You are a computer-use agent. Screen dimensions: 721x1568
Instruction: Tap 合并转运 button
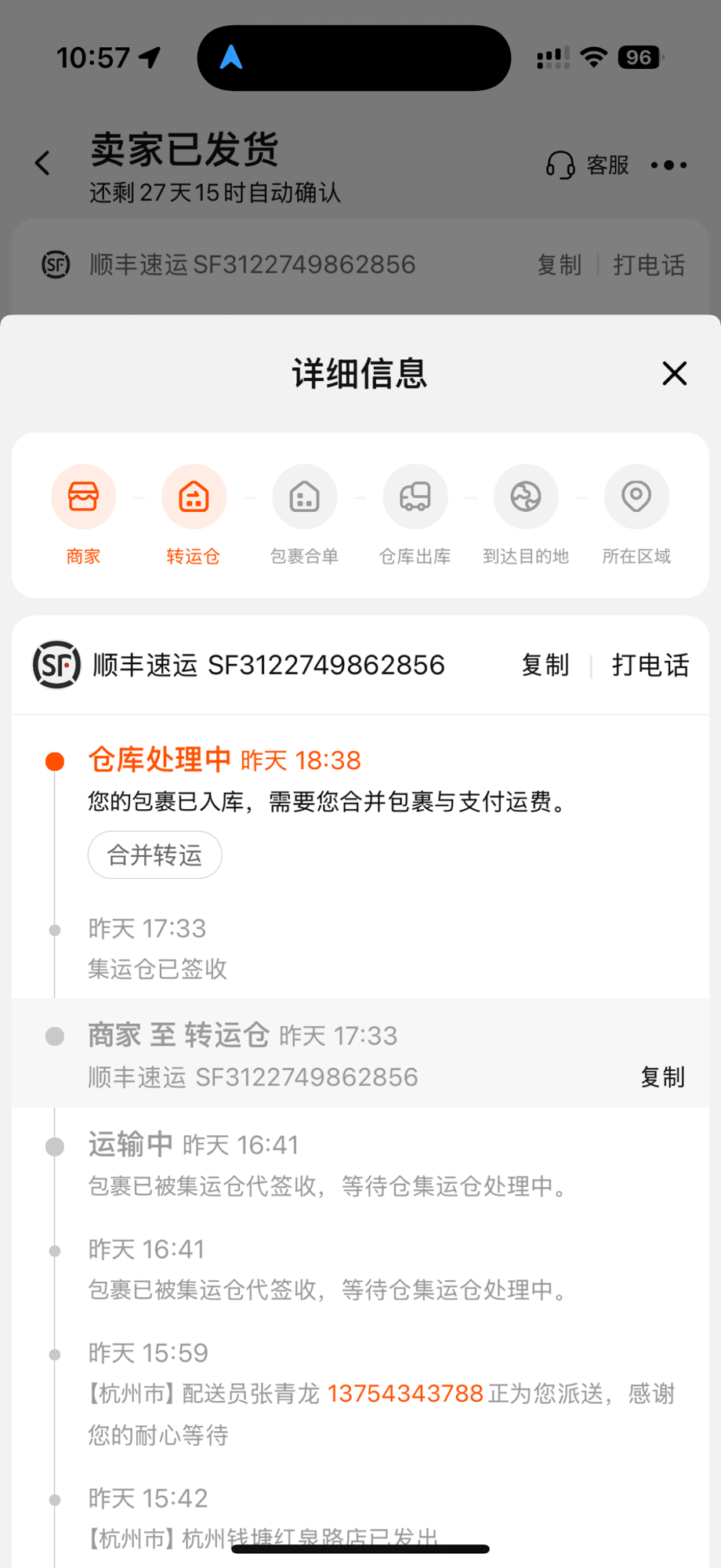tap(155, 855)
